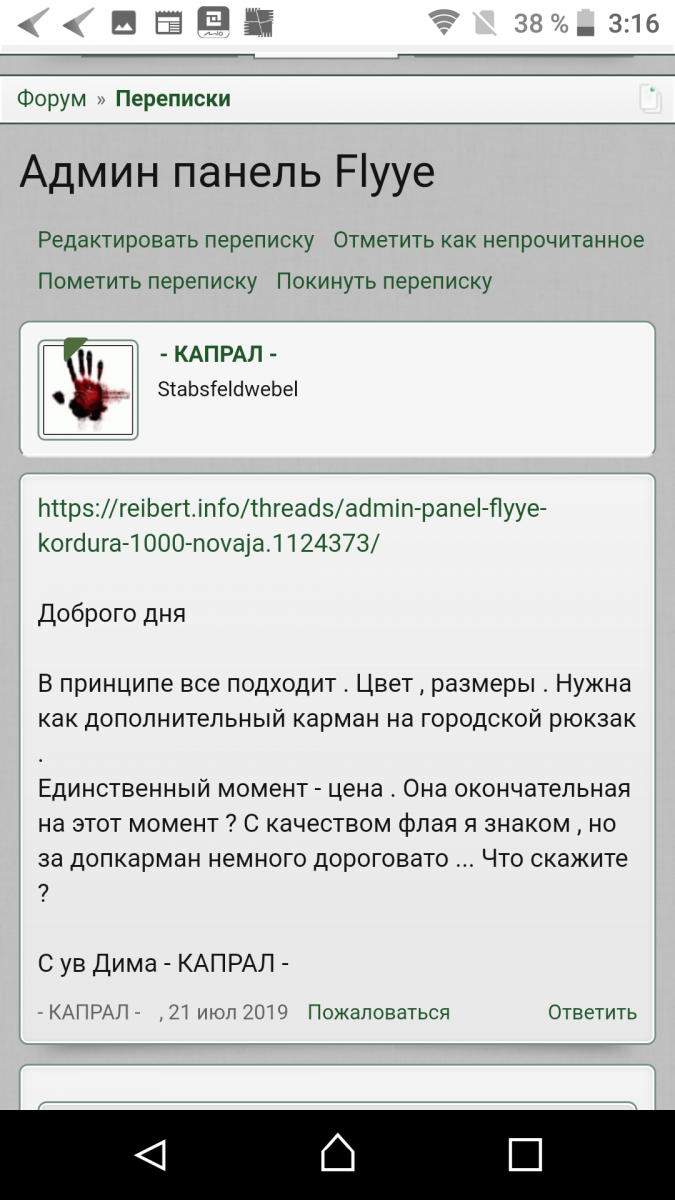Open the red hand avatar
The height and width of the screenshot is (1200, 675).
point(88,390)
